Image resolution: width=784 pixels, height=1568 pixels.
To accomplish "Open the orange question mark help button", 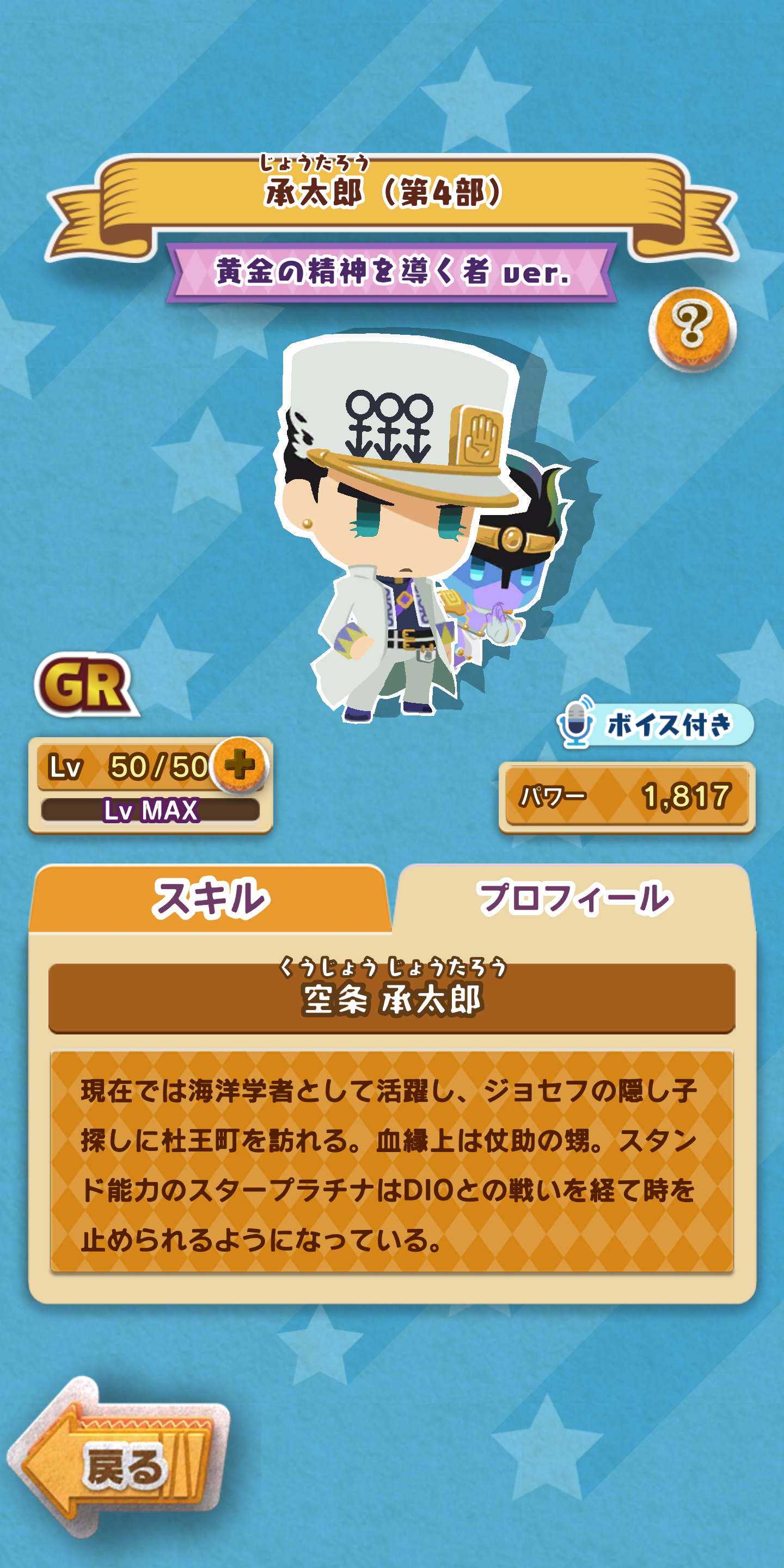I will [x=692, y=329].
